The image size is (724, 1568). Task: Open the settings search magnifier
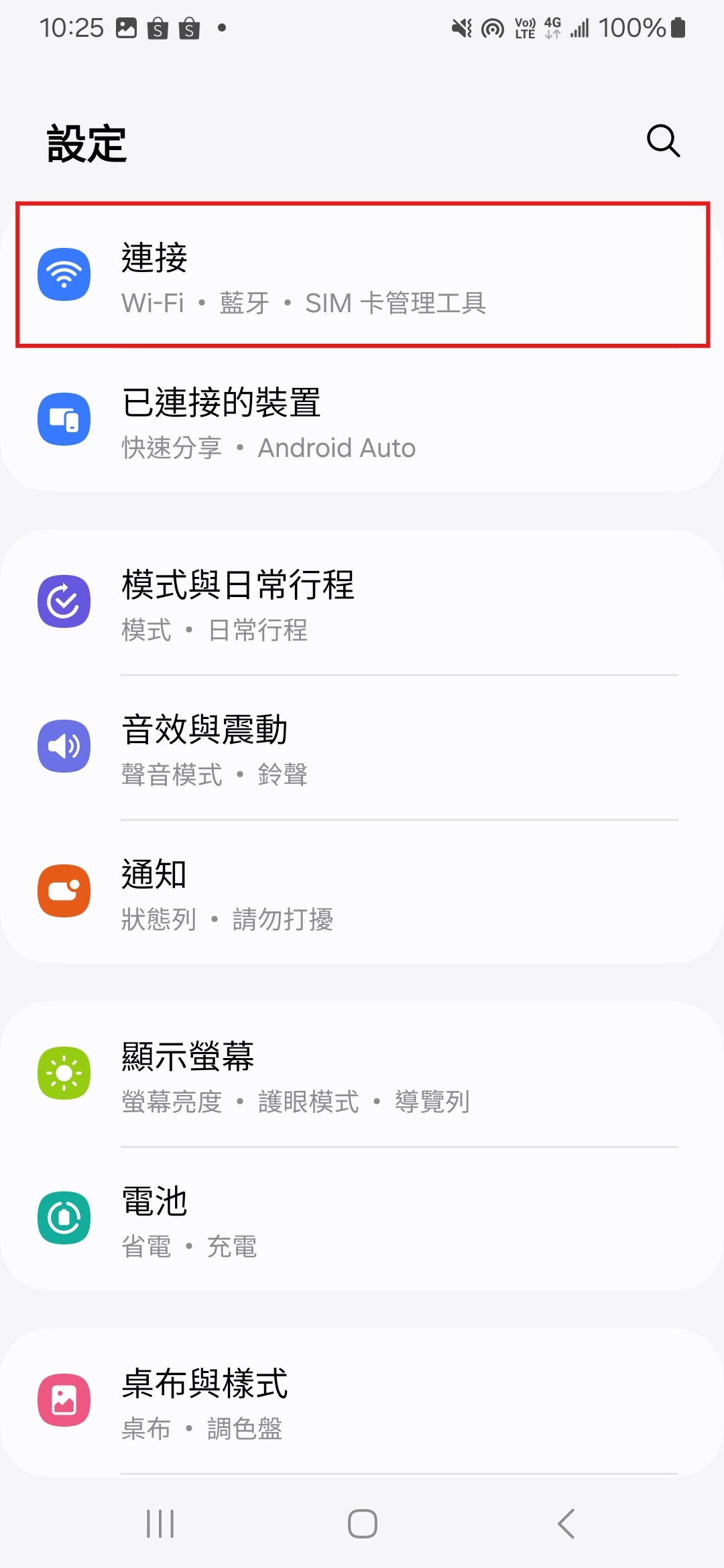[x=663, y=141]
